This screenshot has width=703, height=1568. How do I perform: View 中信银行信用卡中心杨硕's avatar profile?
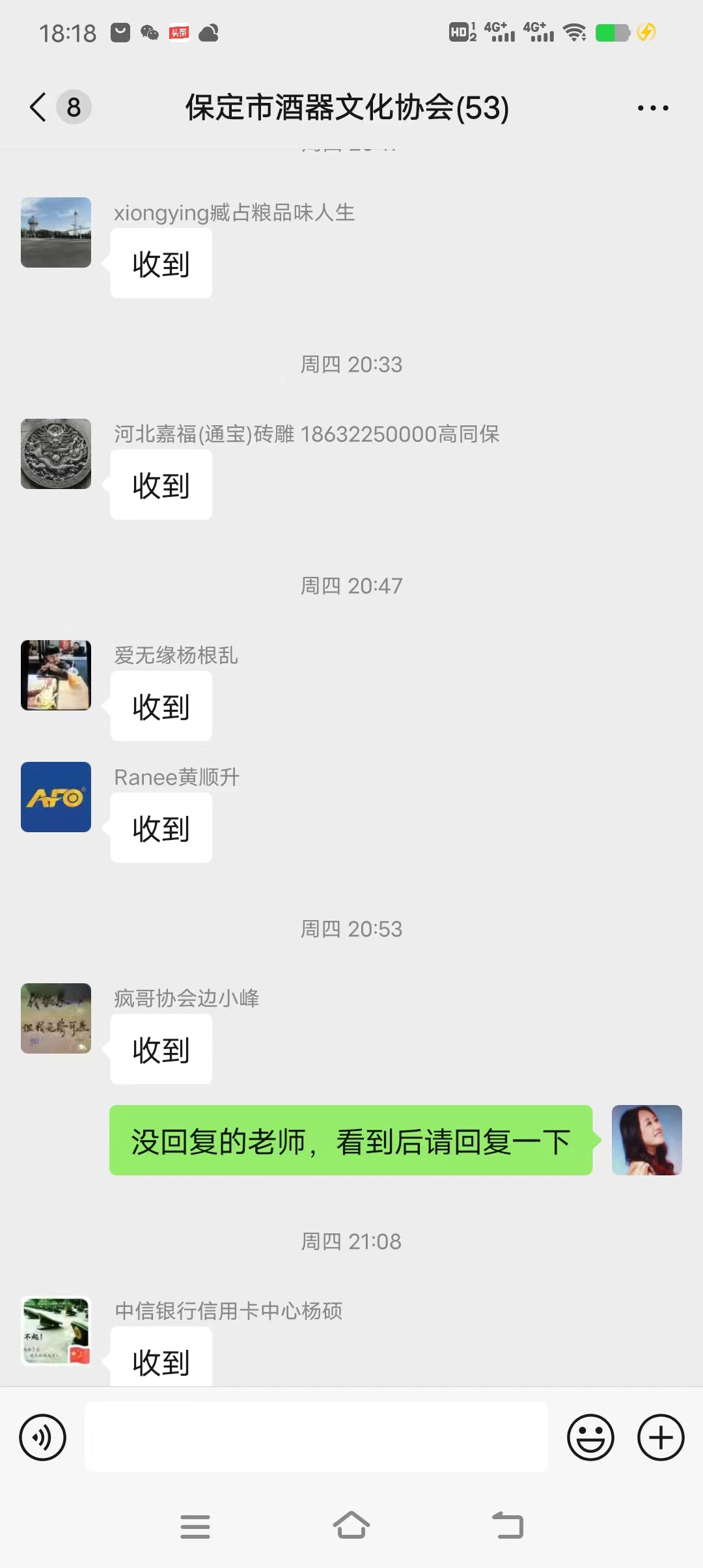point(56,1331)
